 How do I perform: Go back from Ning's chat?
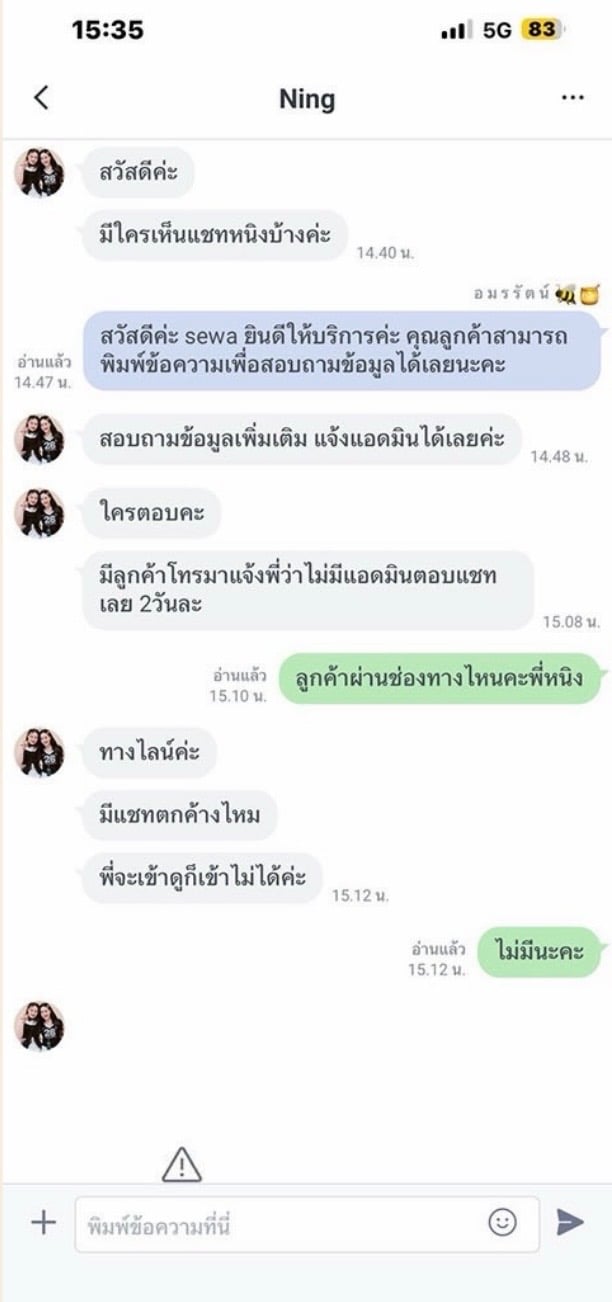click(41, 97)
